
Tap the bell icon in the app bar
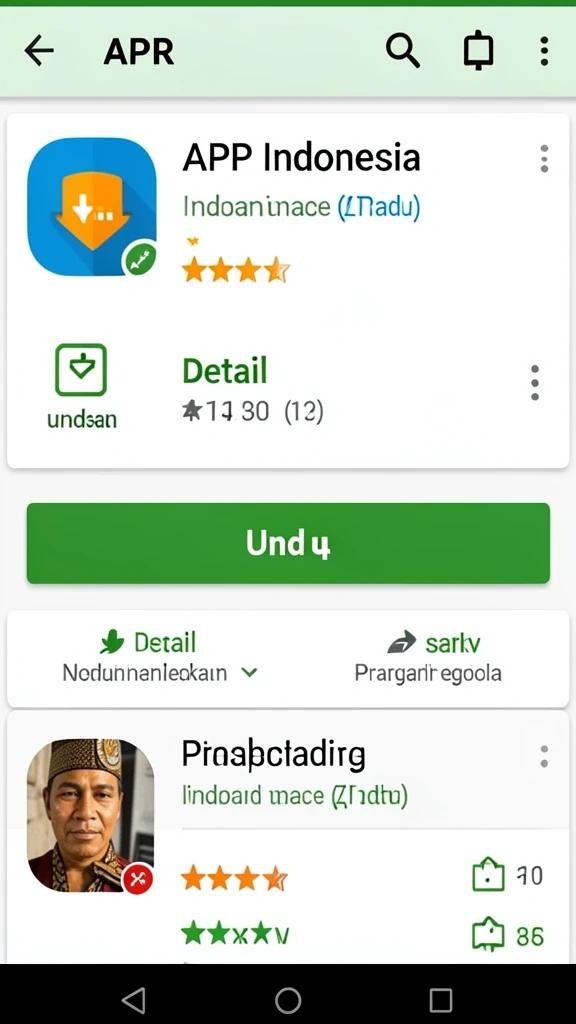pos(479,51)
